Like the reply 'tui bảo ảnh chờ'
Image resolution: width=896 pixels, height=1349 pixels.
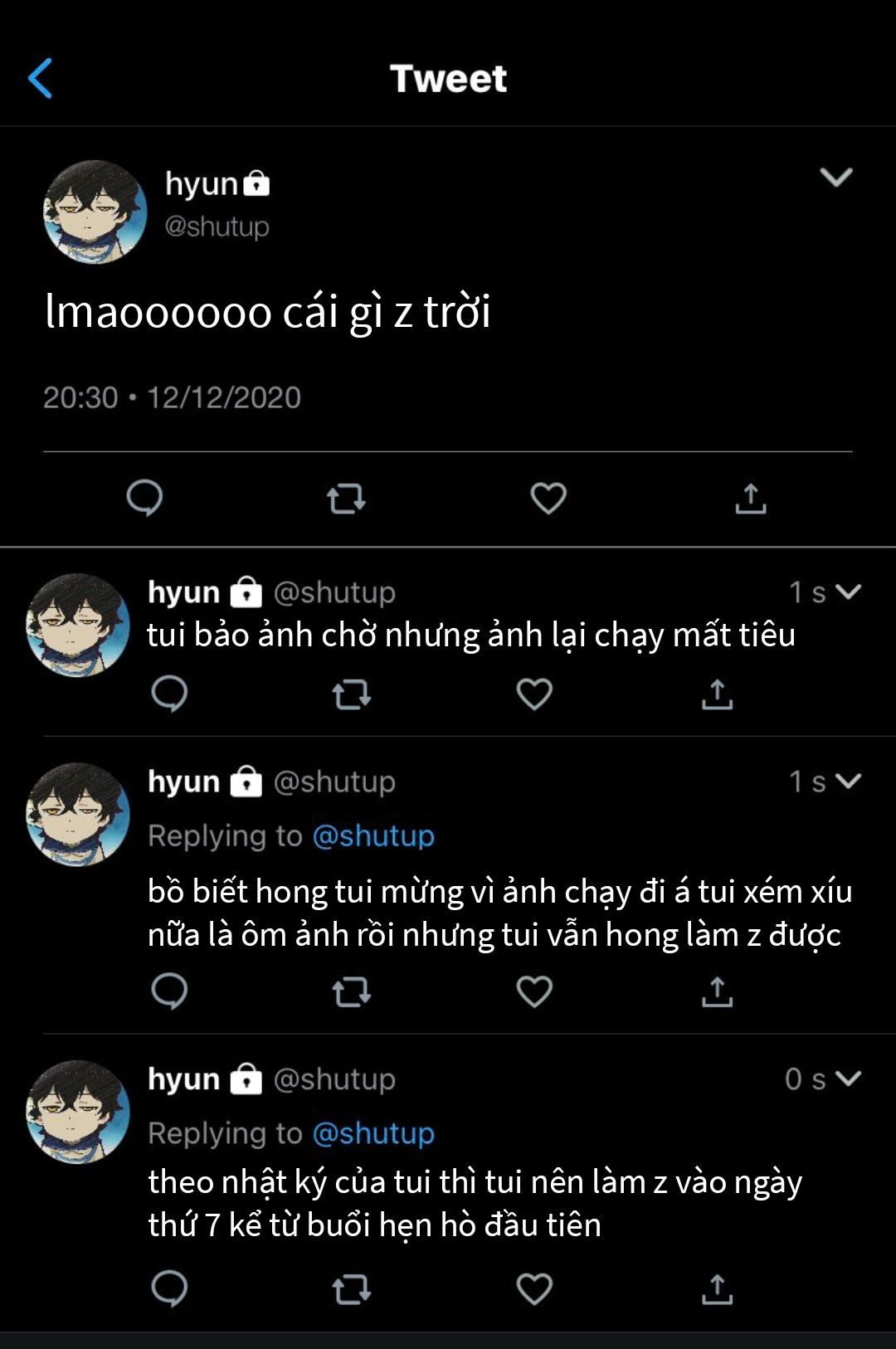tap(534, 694)
